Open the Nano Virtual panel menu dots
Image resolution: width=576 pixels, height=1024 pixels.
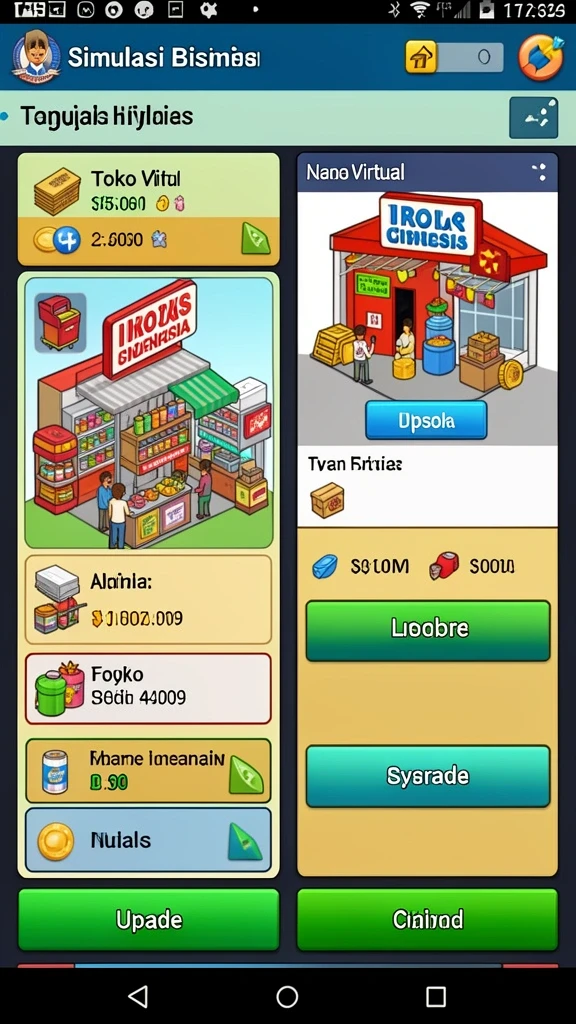539,172
